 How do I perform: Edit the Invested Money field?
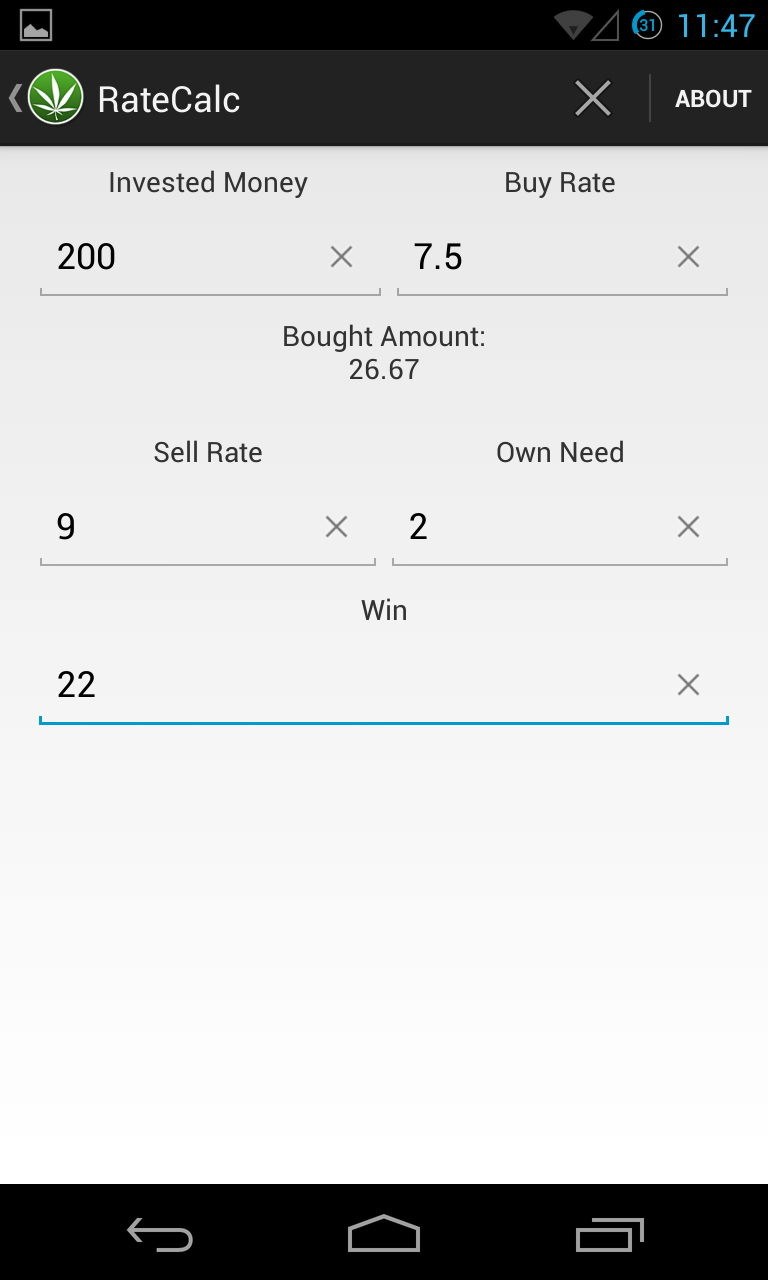pos(180,258)
